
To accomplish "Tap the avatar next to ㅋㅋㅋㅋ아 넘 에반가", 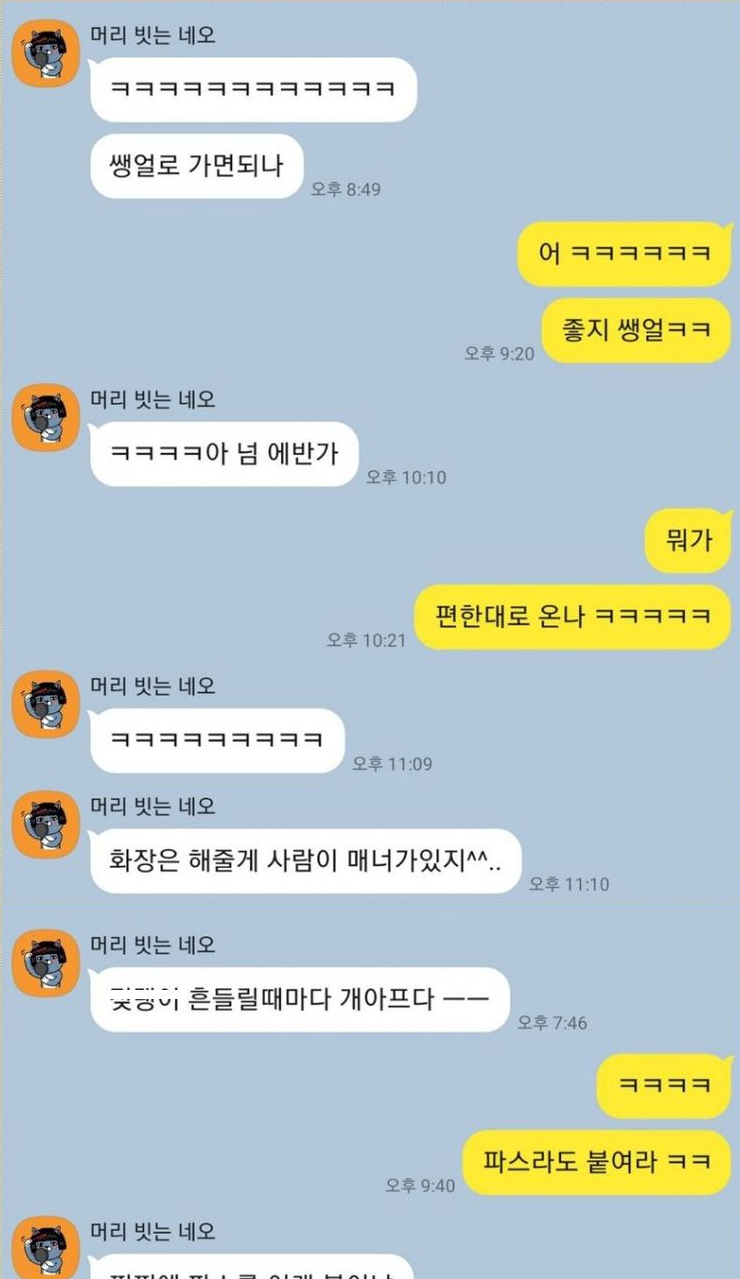I will click(45, 417).
